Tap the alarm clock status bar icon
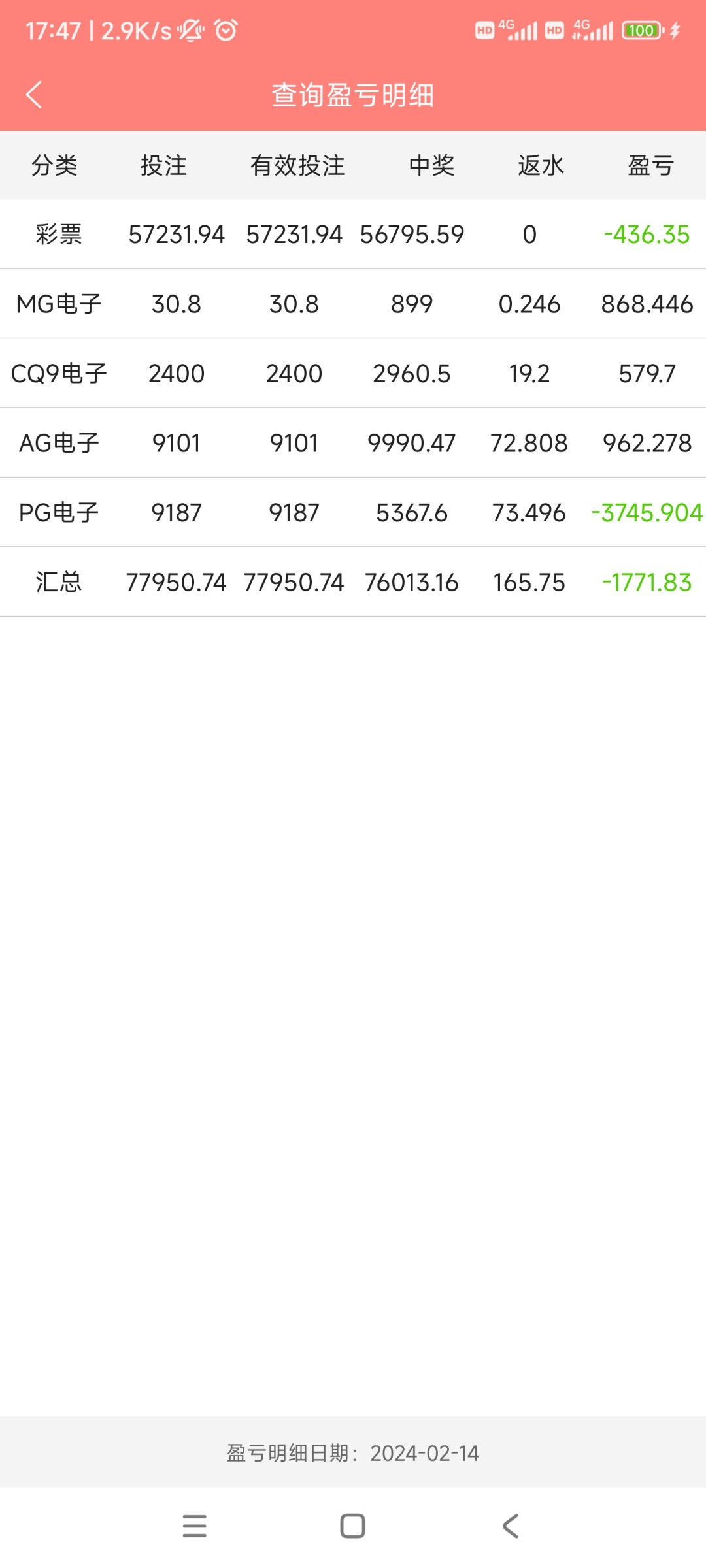 tap(225, 29)
